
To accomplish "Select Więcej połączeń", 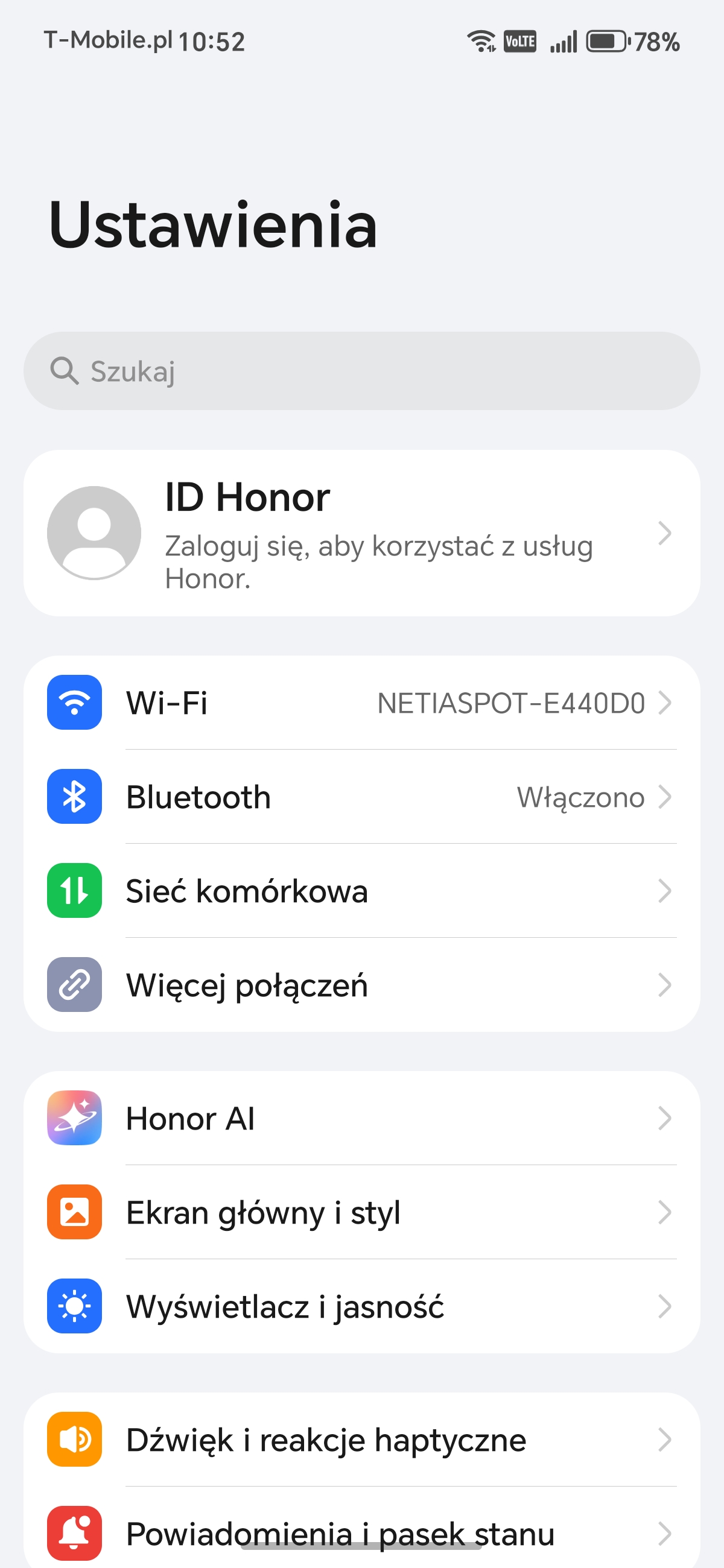I will pyautogui.click(x=361, y=985).
